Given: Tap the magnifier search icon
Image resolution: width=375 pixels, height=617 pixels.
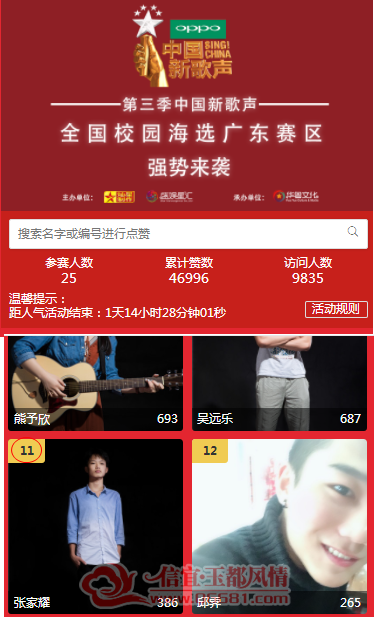Looking at the screenshot, I should click(353, 231).
